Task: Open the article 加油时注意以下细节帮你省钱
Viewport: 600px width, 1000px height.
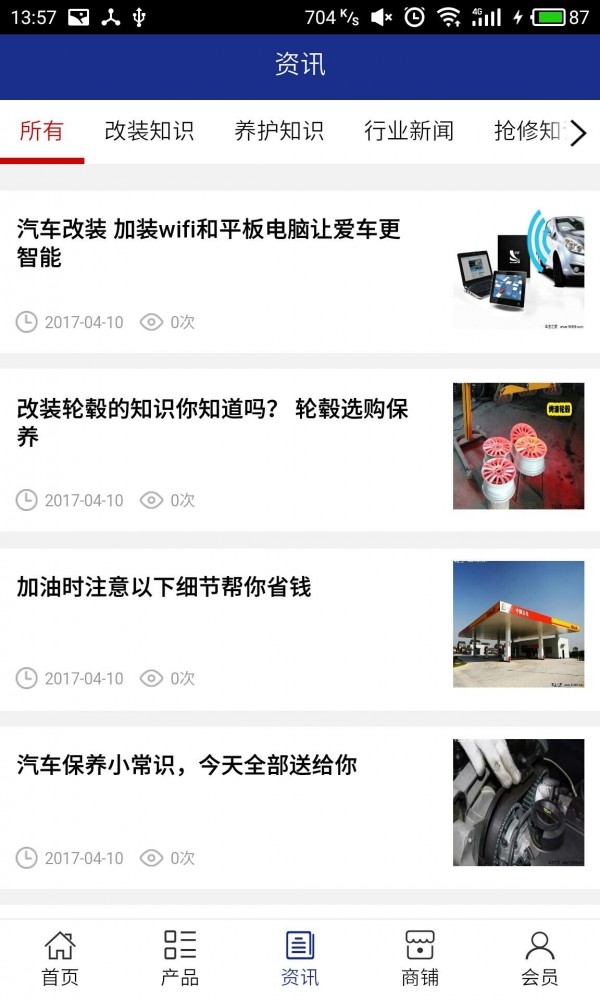Action: [165, 587]
